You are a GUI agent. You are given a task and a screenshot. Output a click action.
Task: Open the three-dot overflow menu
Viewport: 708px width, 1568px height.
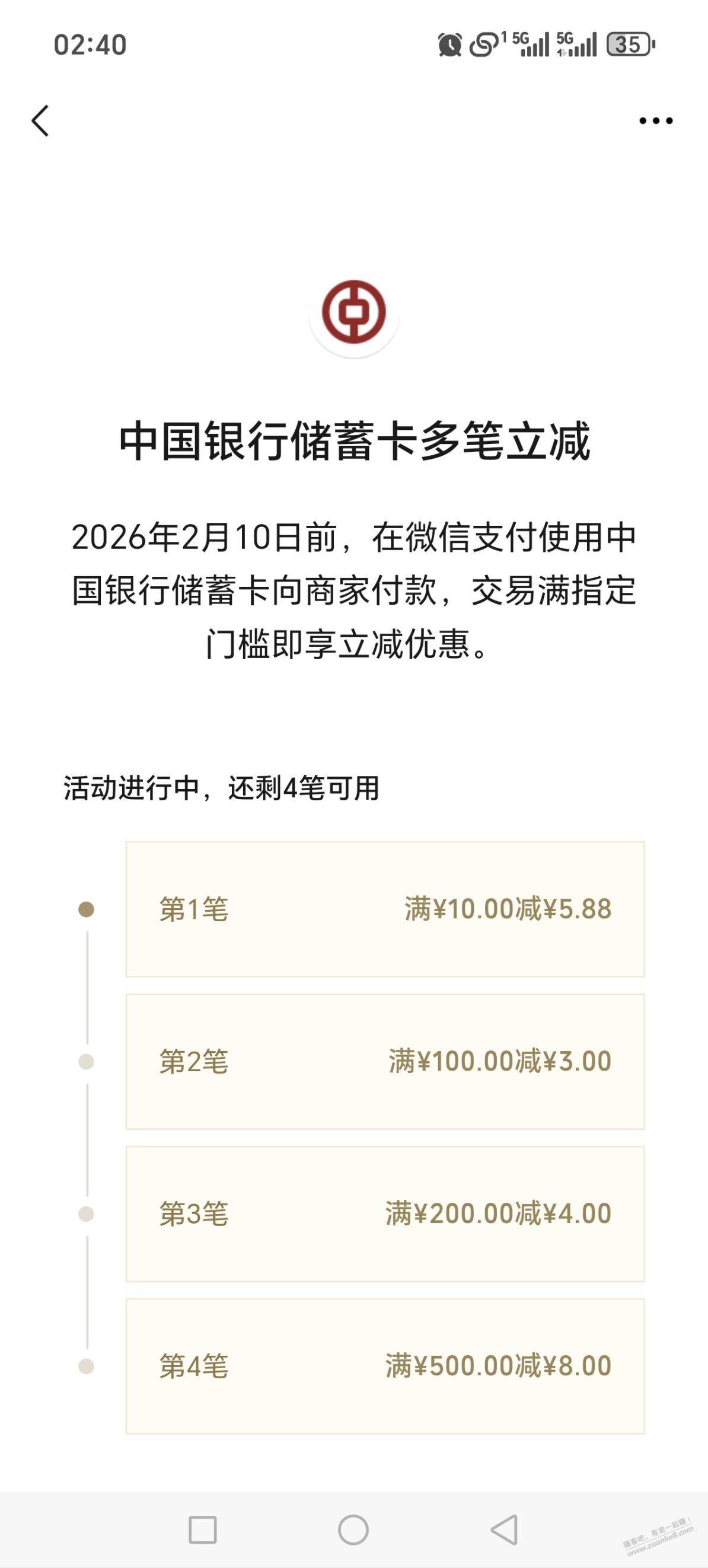(656, 120)
